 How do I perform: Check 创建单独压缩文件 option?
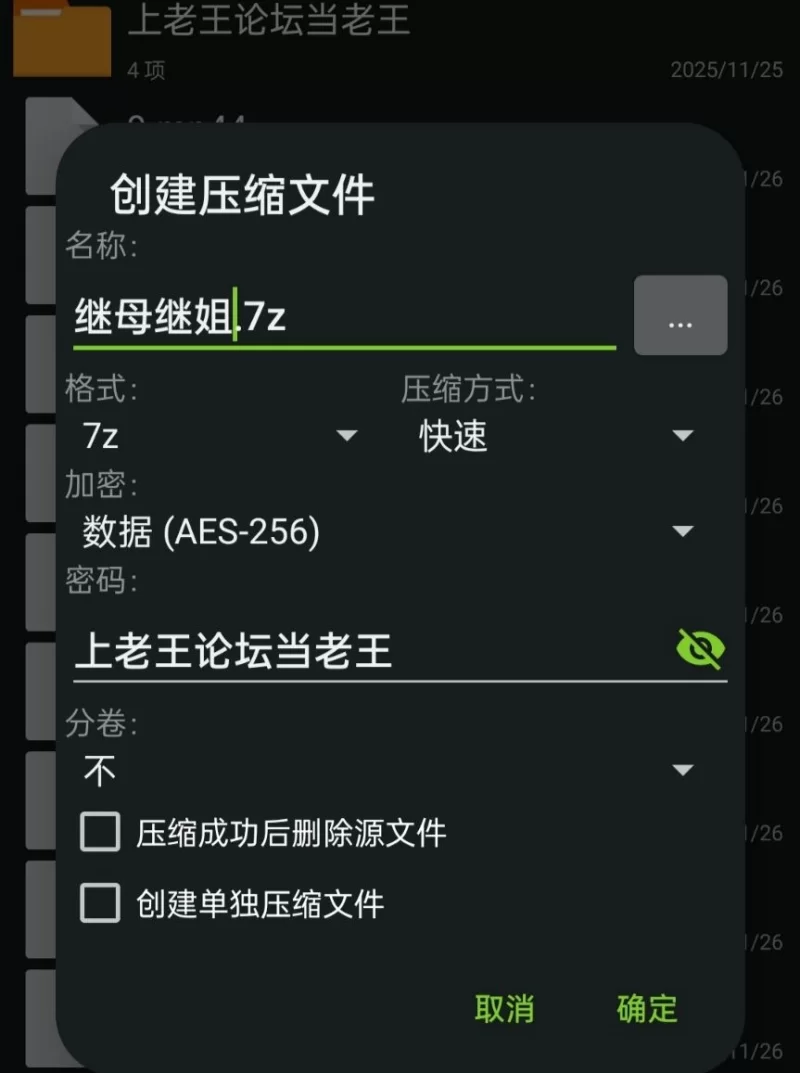tap(100, 903)
